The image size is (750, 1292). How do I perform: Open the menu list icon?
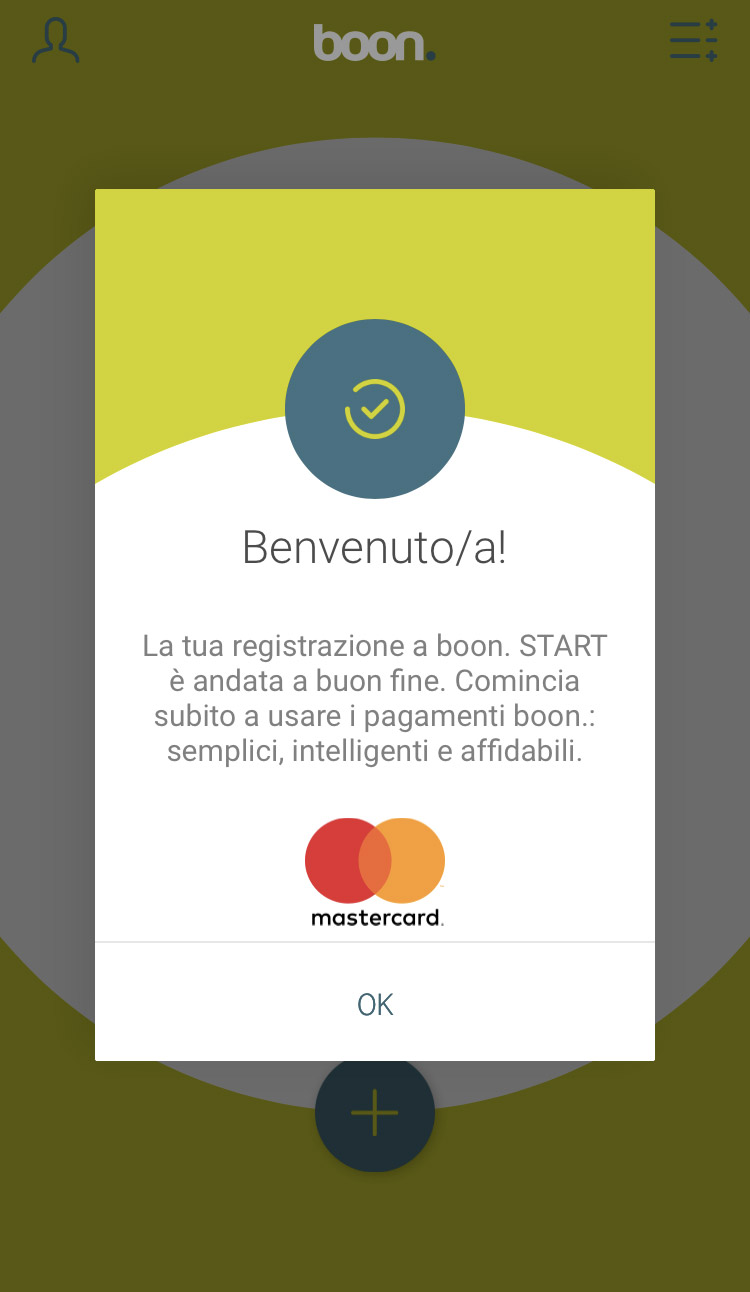click(693, 42)
